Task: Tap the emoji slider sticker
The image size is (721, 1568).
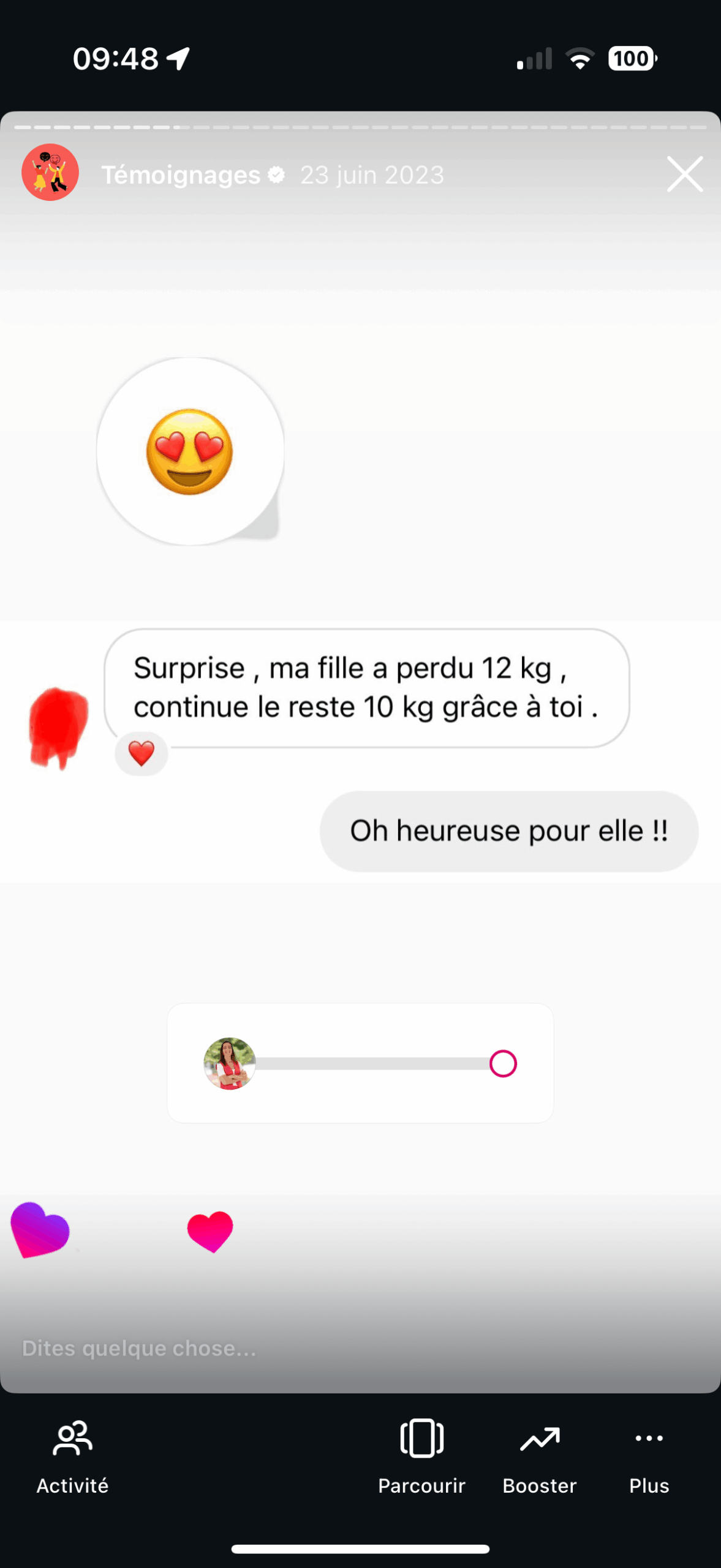Action: tap(360, 1063)
